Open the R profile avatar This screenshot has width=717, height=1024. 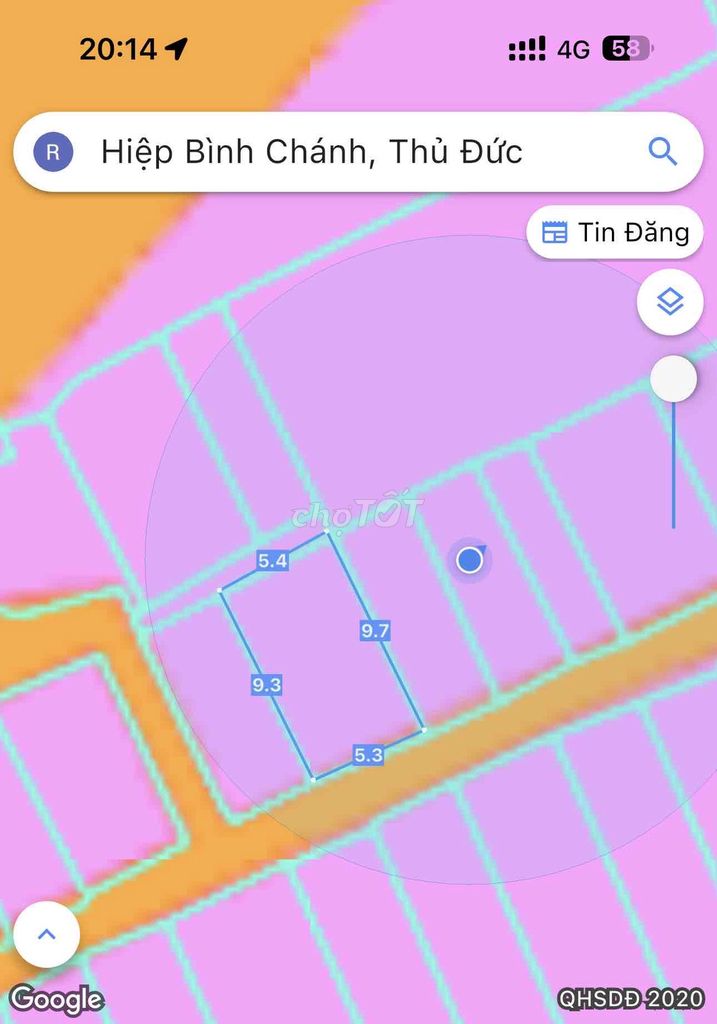pyautogui.click(x=53, y=152)
